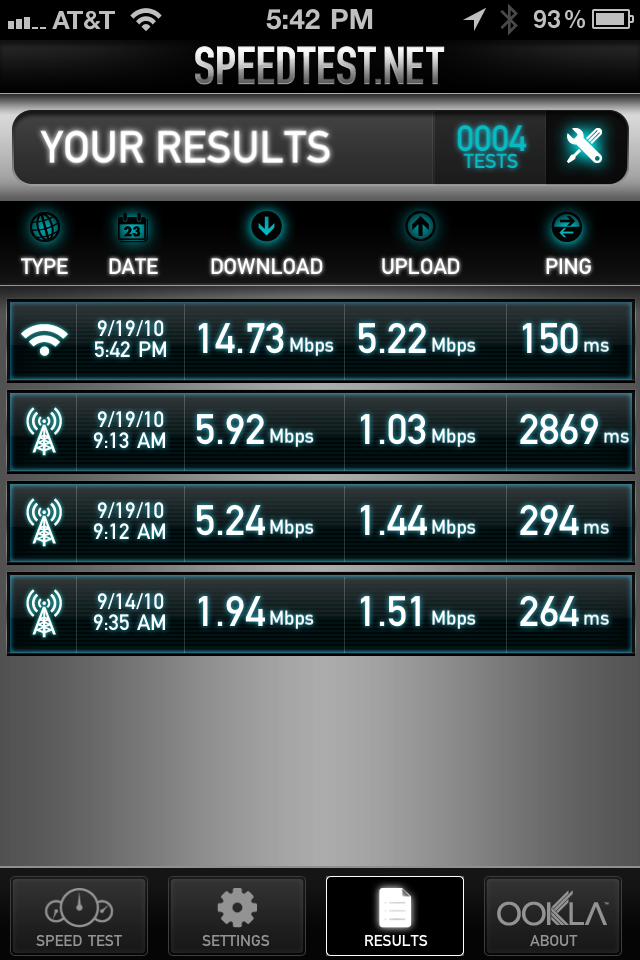Open the tools wrench icon

tap(584, 147)
